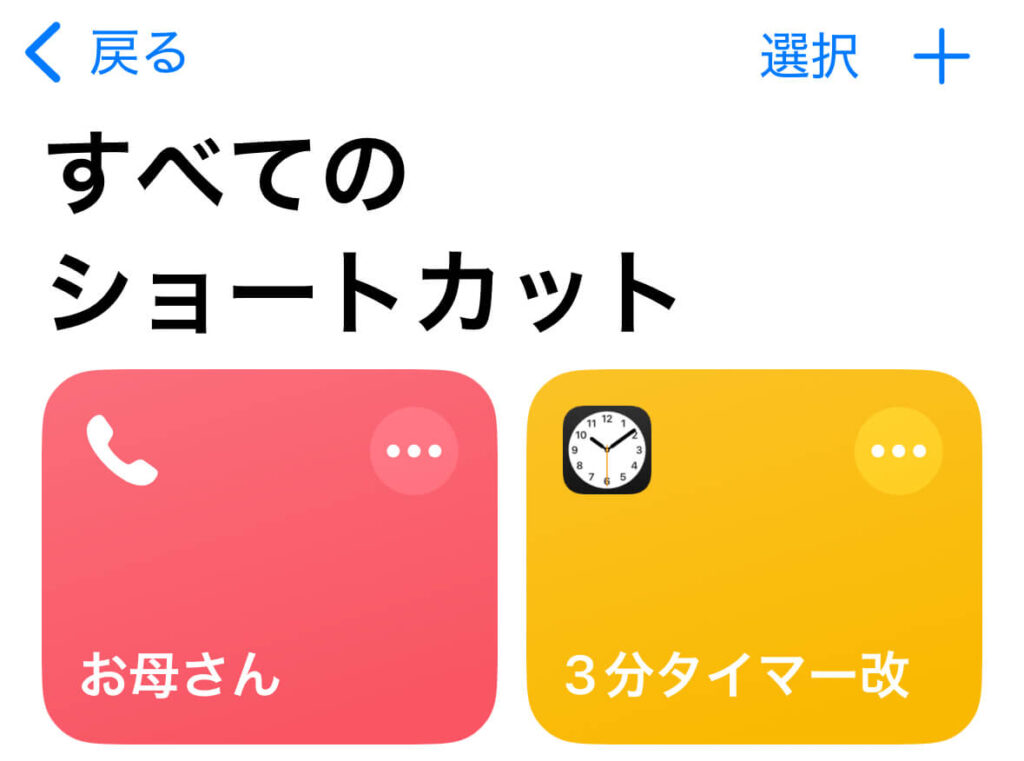Add a new shortcut with plus icon
The width and height of the screenshot is (1024, 761).
(941, 56)
